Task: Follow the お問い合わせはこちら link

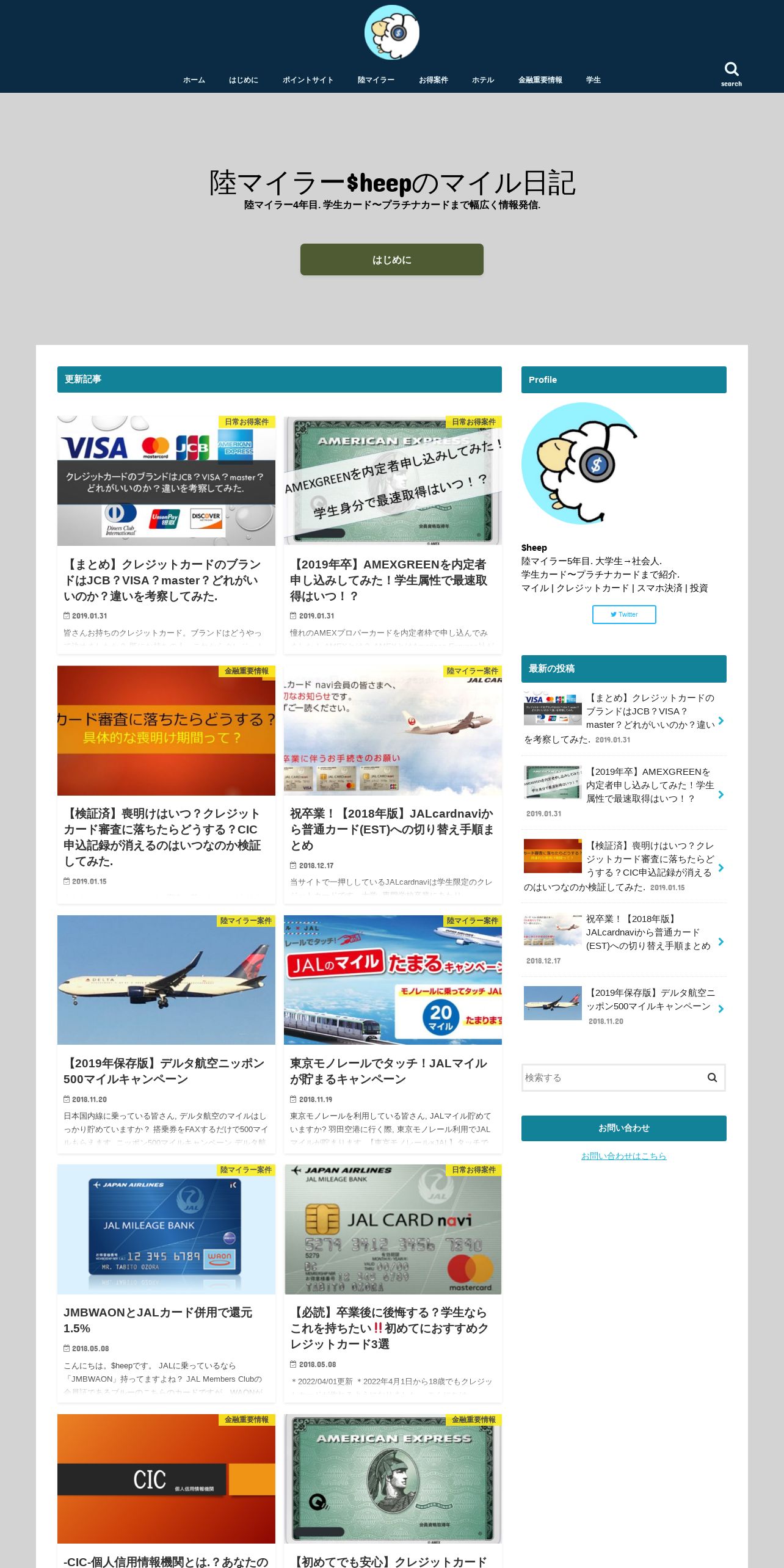Action: (x=623, y=1156)
